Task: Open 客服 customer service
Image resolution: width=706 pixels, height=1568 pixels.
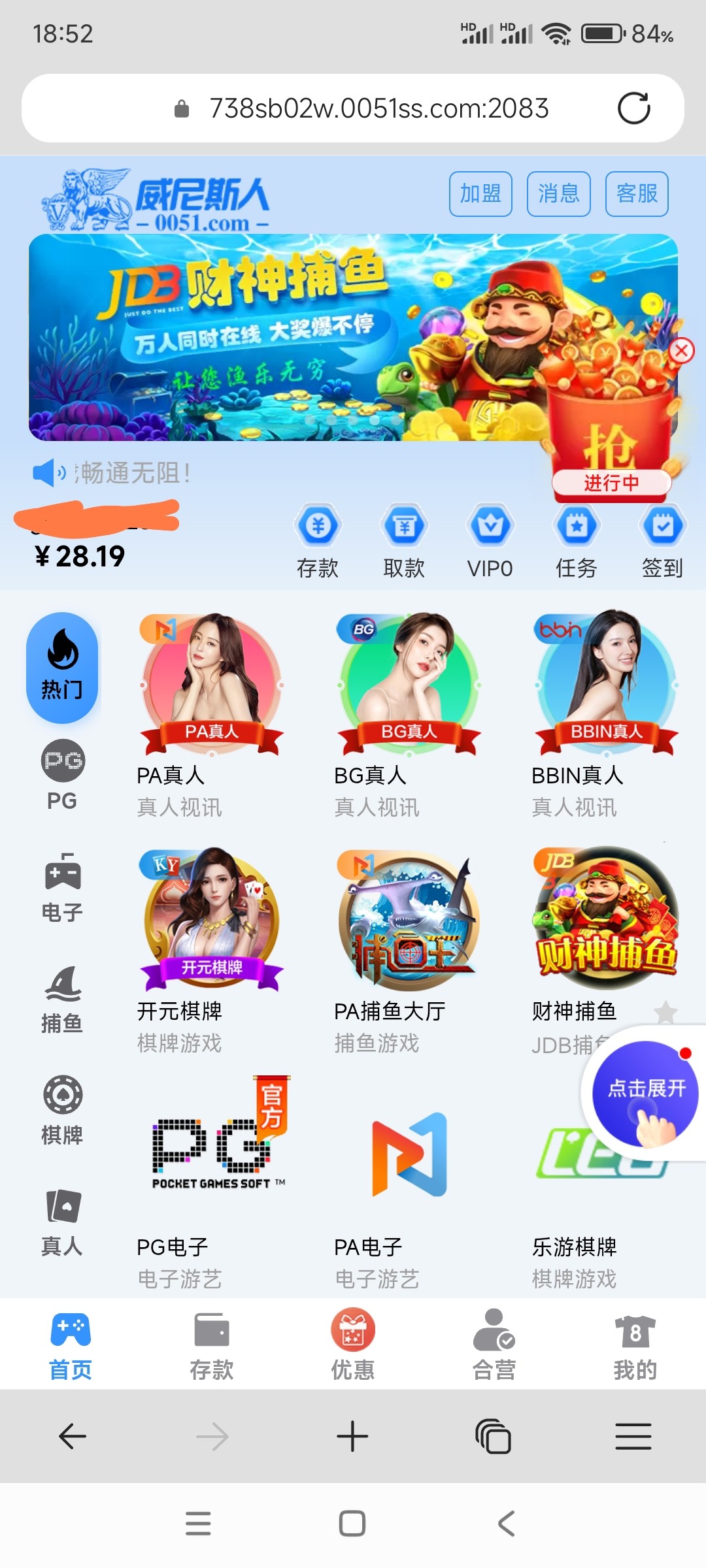Action: click(637, 193)
